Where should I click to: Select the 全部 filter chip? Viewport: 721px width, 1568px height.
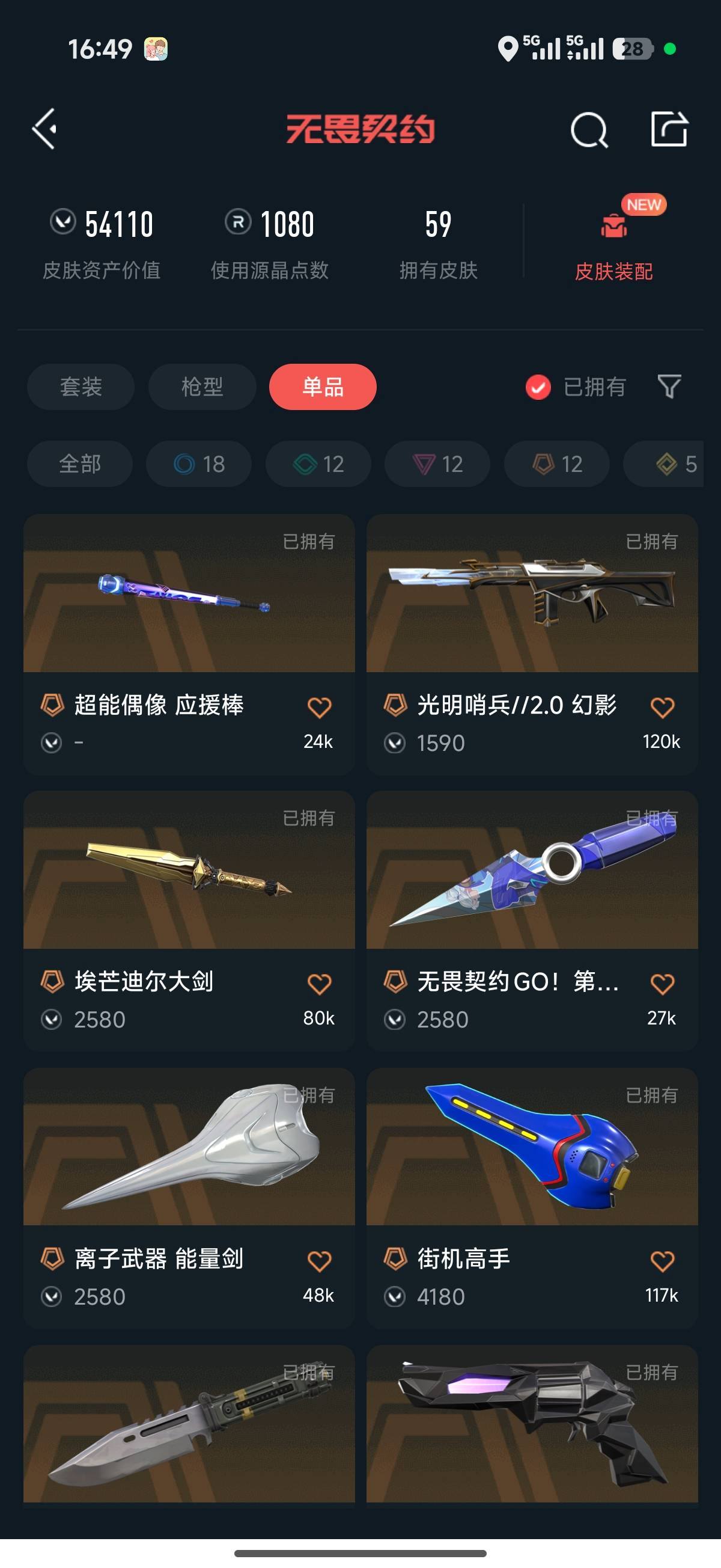coord(80,464)
